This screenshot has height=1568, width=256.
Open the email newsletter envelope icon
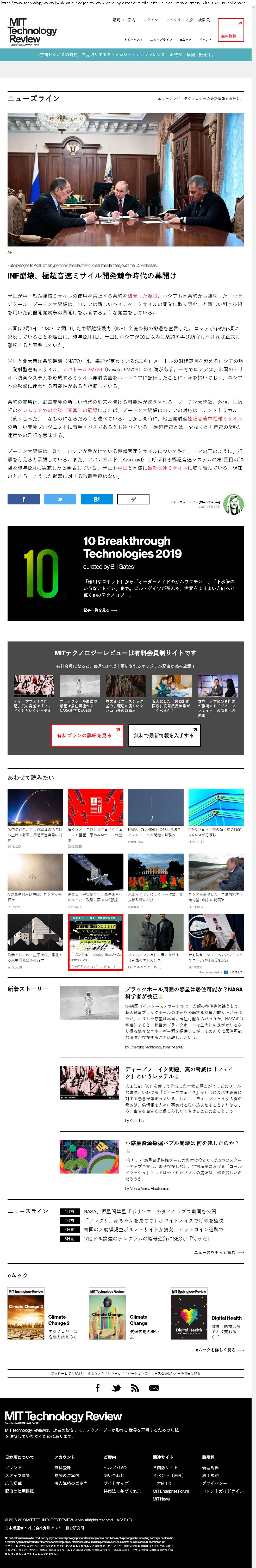[154, 1388]
